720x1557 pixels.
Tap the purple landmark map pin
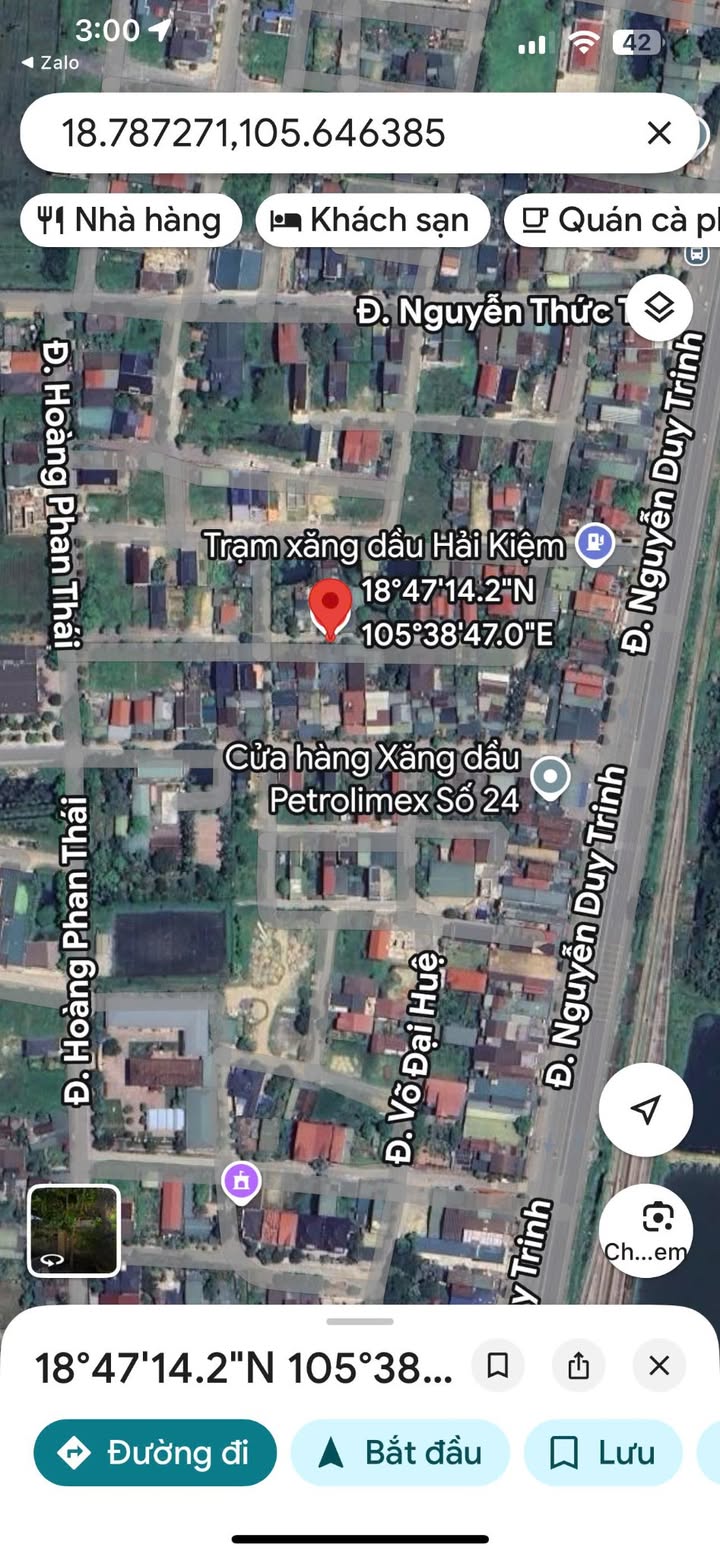click(x=241, y=1182)
